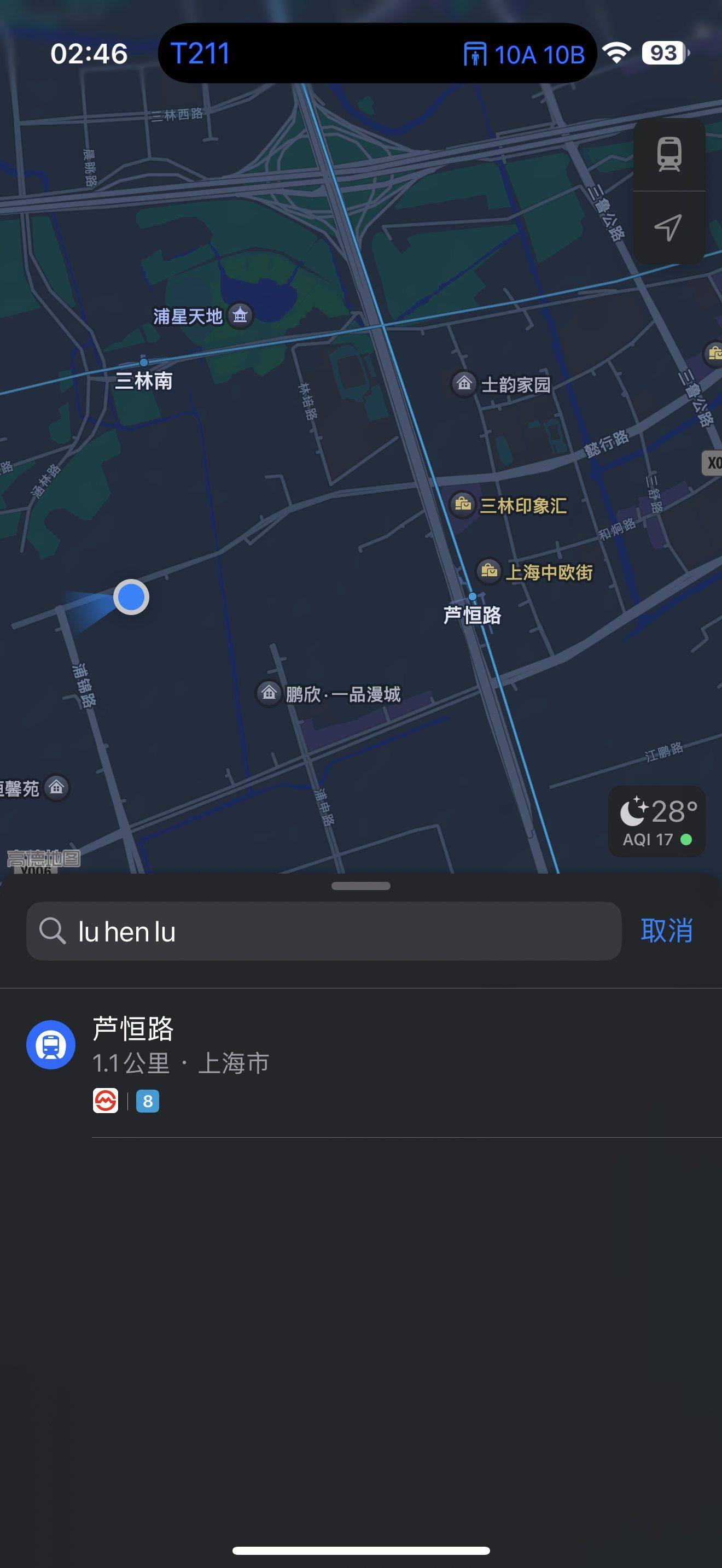Tap the 士韵家园 residence marker
The width and height of the screenshot is (722, 1568).
[x=502, y=384]
